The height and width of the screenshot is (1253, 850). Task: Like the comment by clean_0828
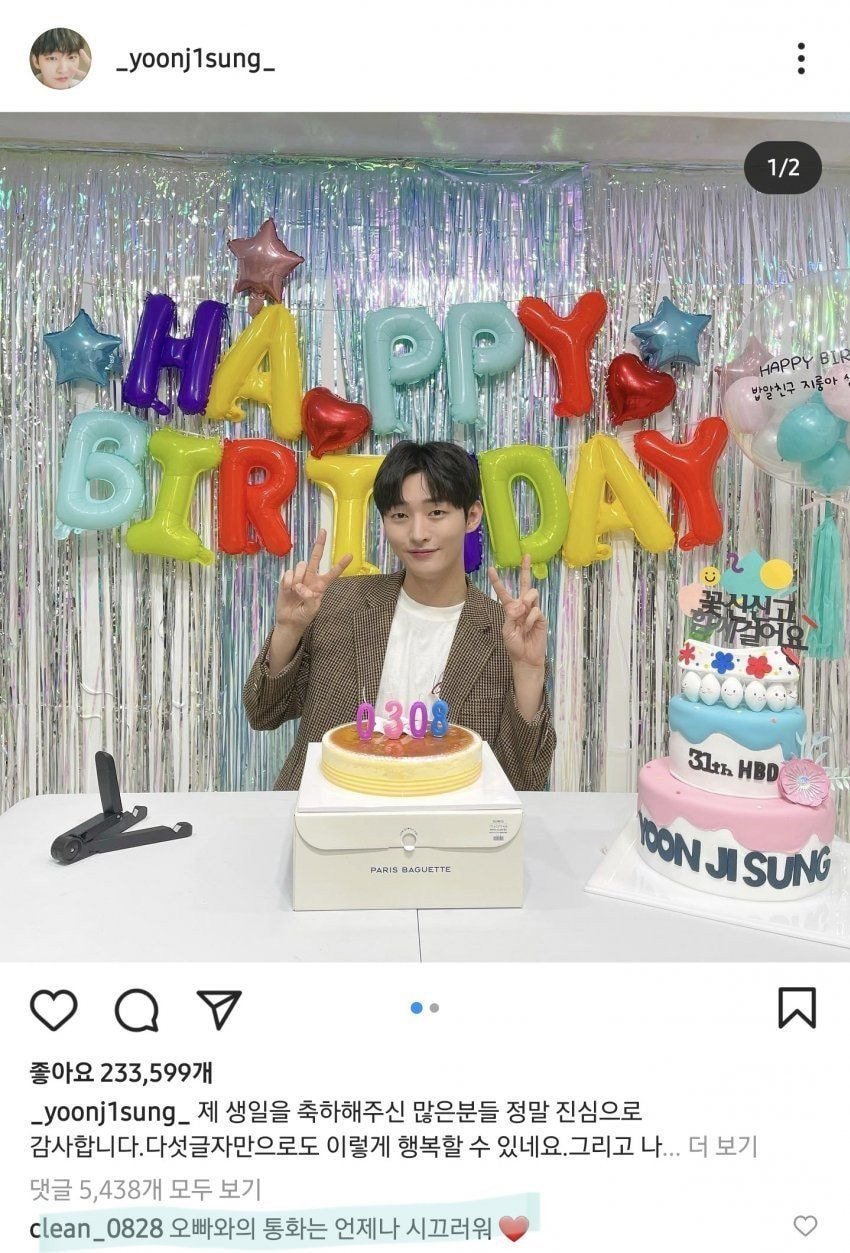[805, 1226]
